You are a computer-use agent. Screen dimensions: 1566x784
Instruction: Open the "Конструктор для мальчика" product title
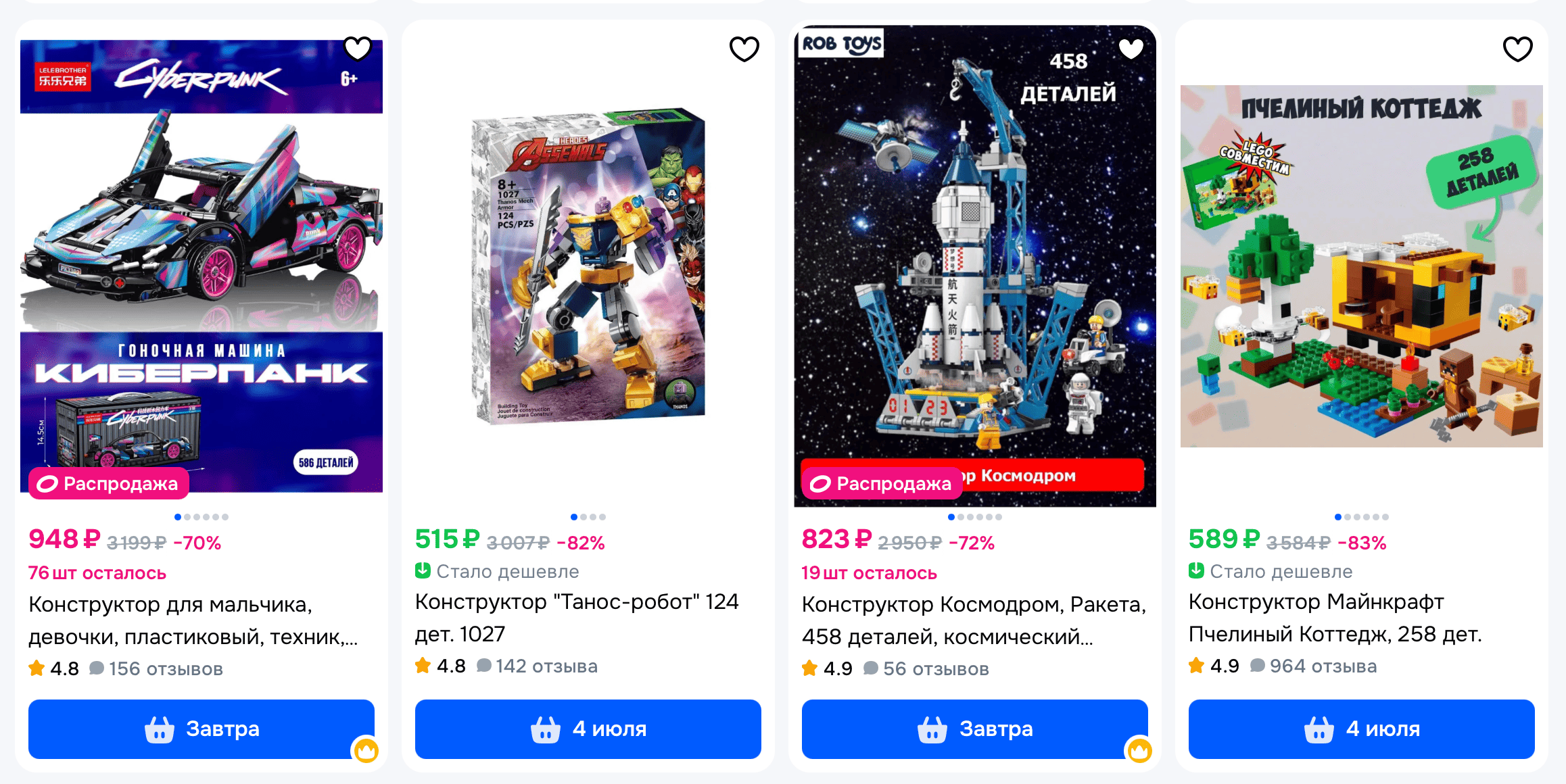[193, 620]
